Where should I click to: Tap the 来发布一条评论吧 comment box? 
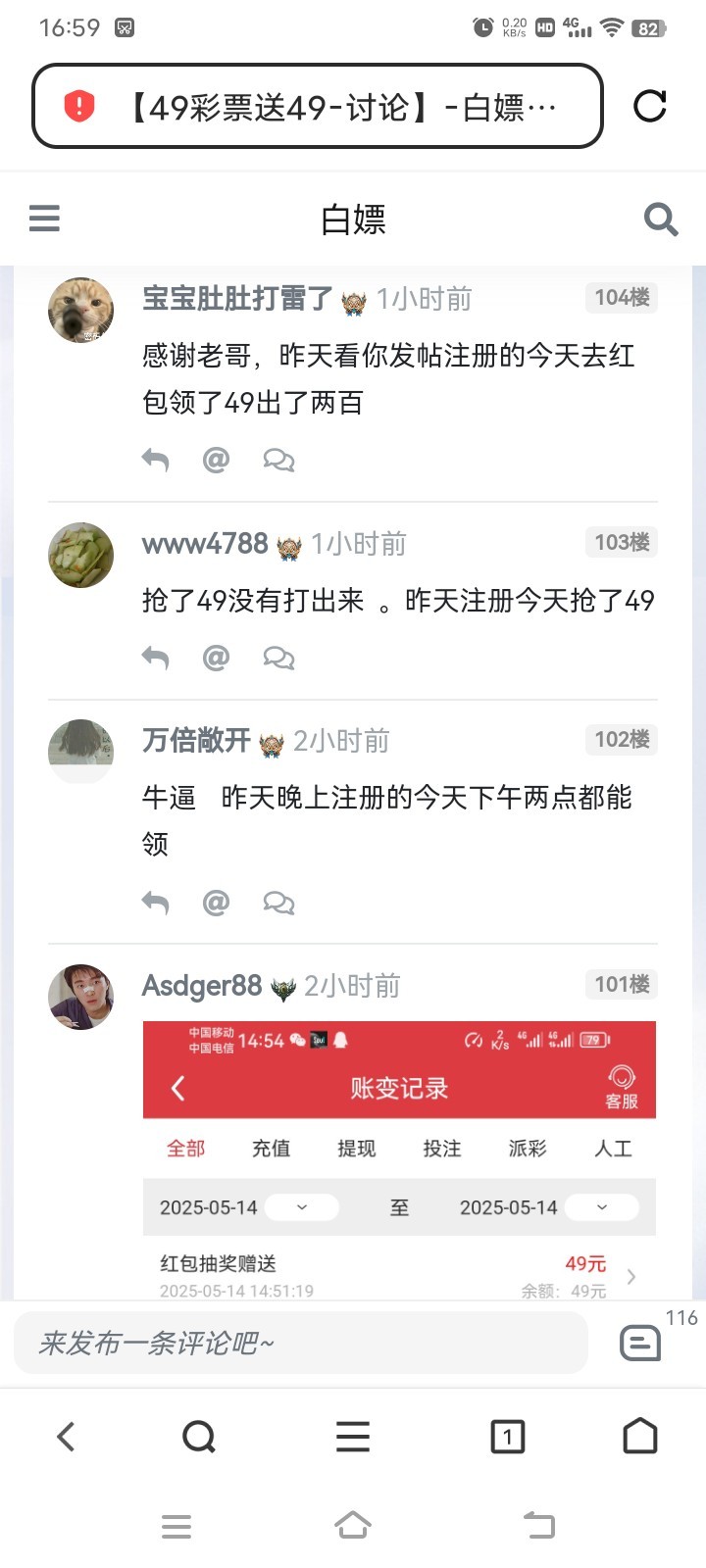[300, 1343]
